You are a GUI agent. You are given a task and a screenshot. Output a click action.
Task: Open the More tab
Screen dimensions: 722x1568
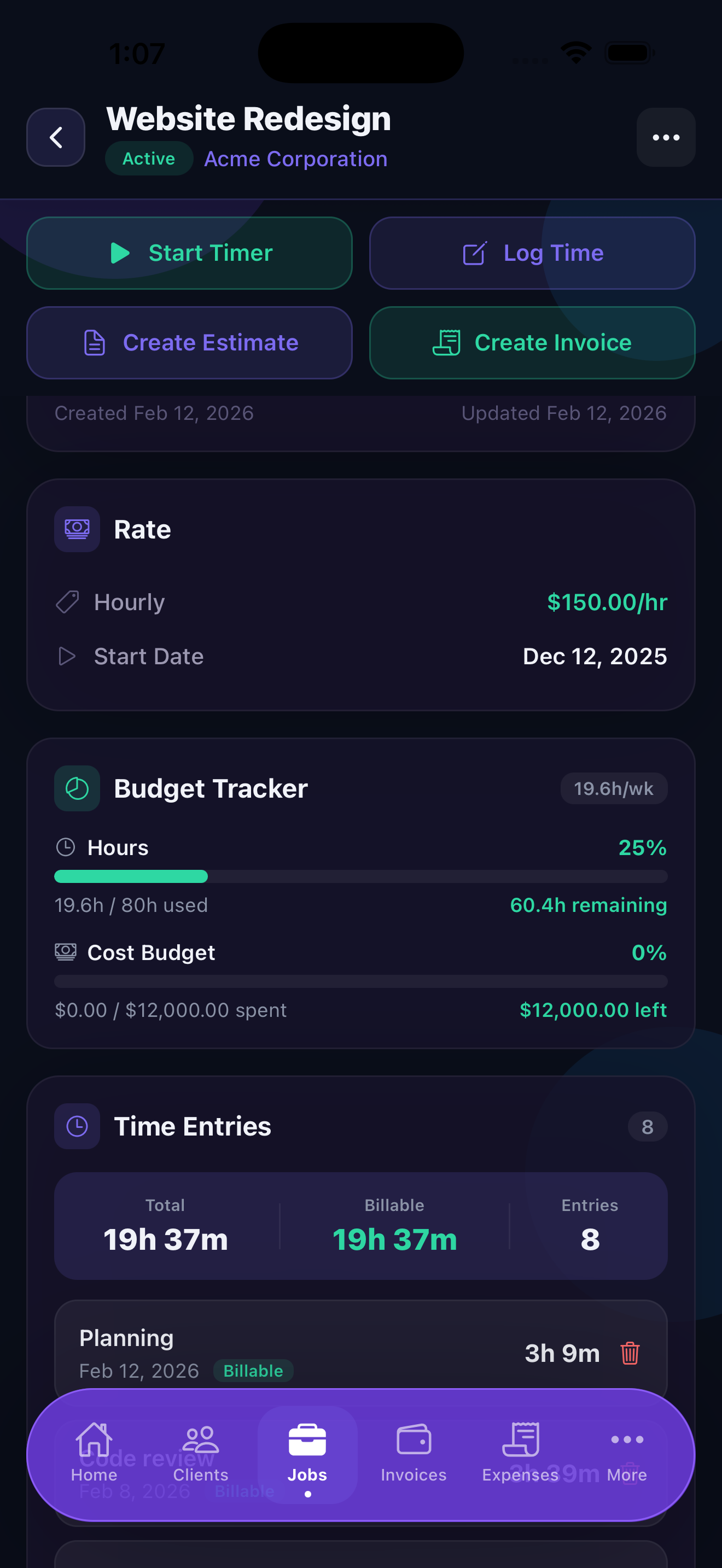coord(626,1454)
